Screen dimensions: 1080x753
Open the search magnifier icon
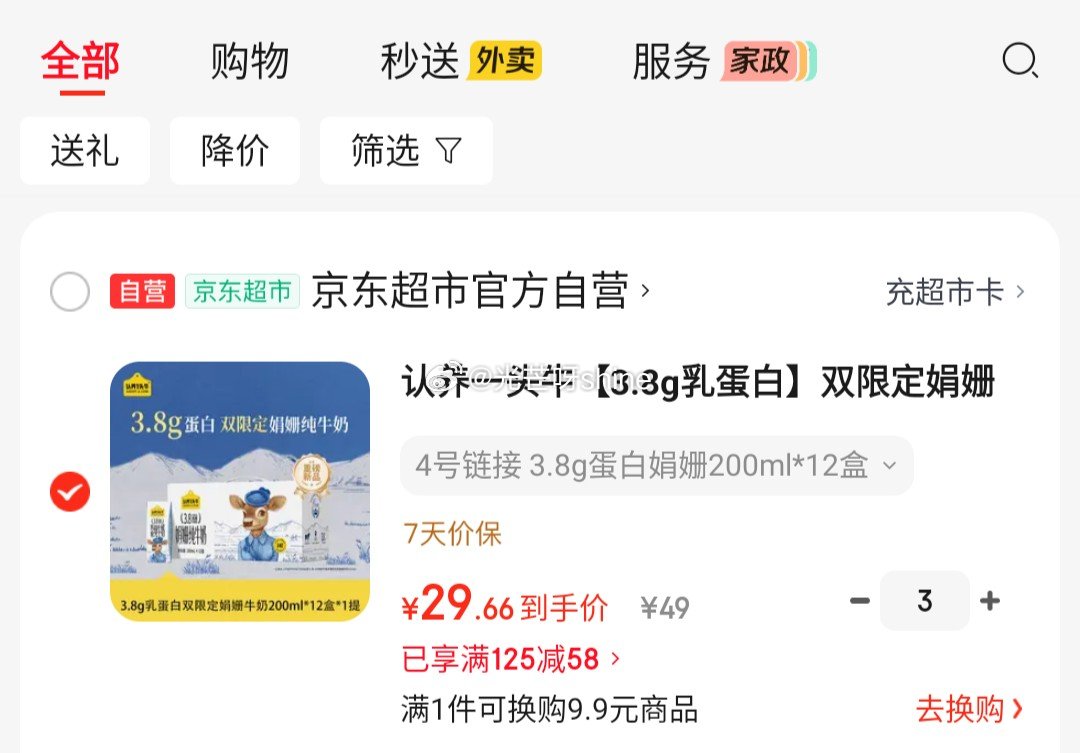[x=1019, y=62]
